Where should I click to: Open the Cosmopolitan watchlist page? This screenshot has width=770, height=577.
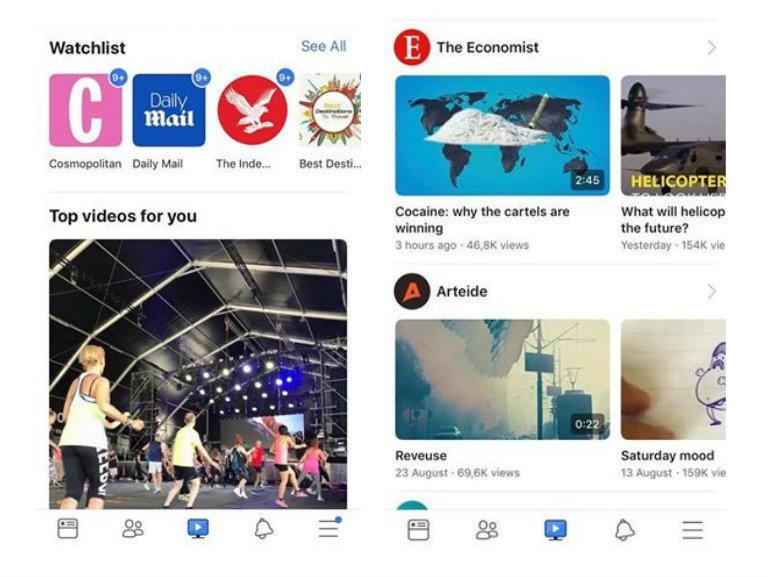[85, 110]
